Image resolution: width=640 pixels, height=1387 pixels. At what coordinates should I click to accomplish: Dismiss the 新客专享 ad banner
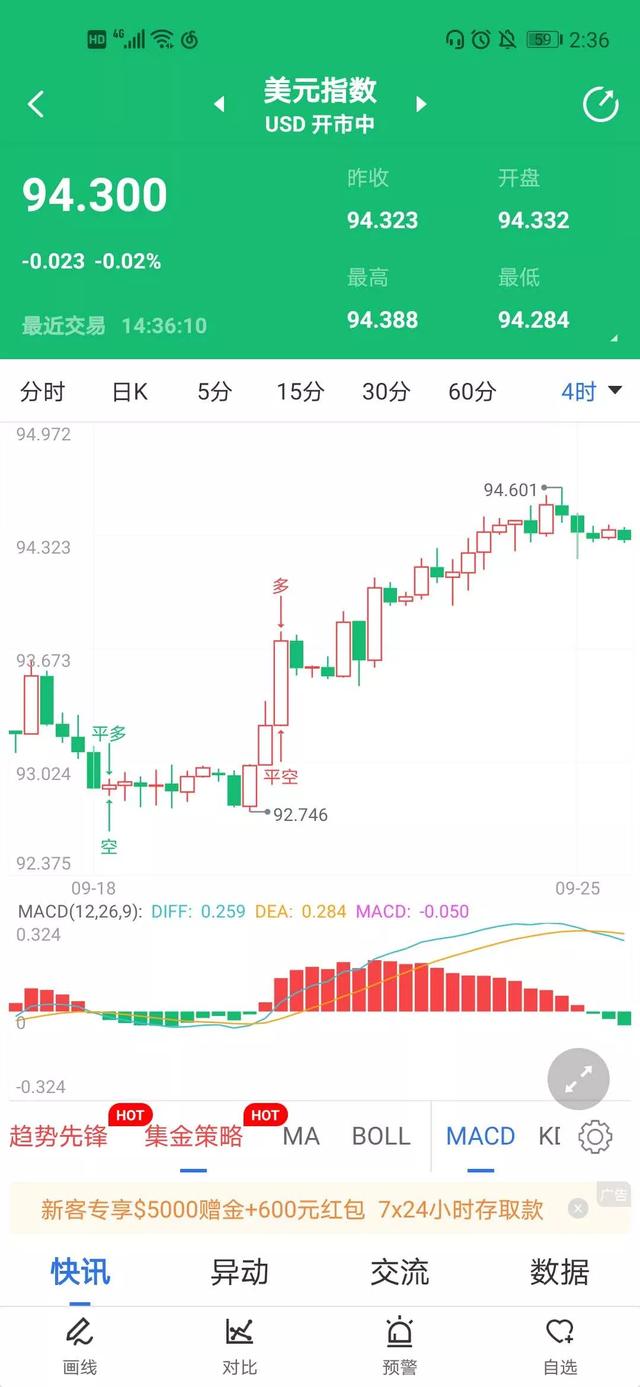tap(578, 1209)
